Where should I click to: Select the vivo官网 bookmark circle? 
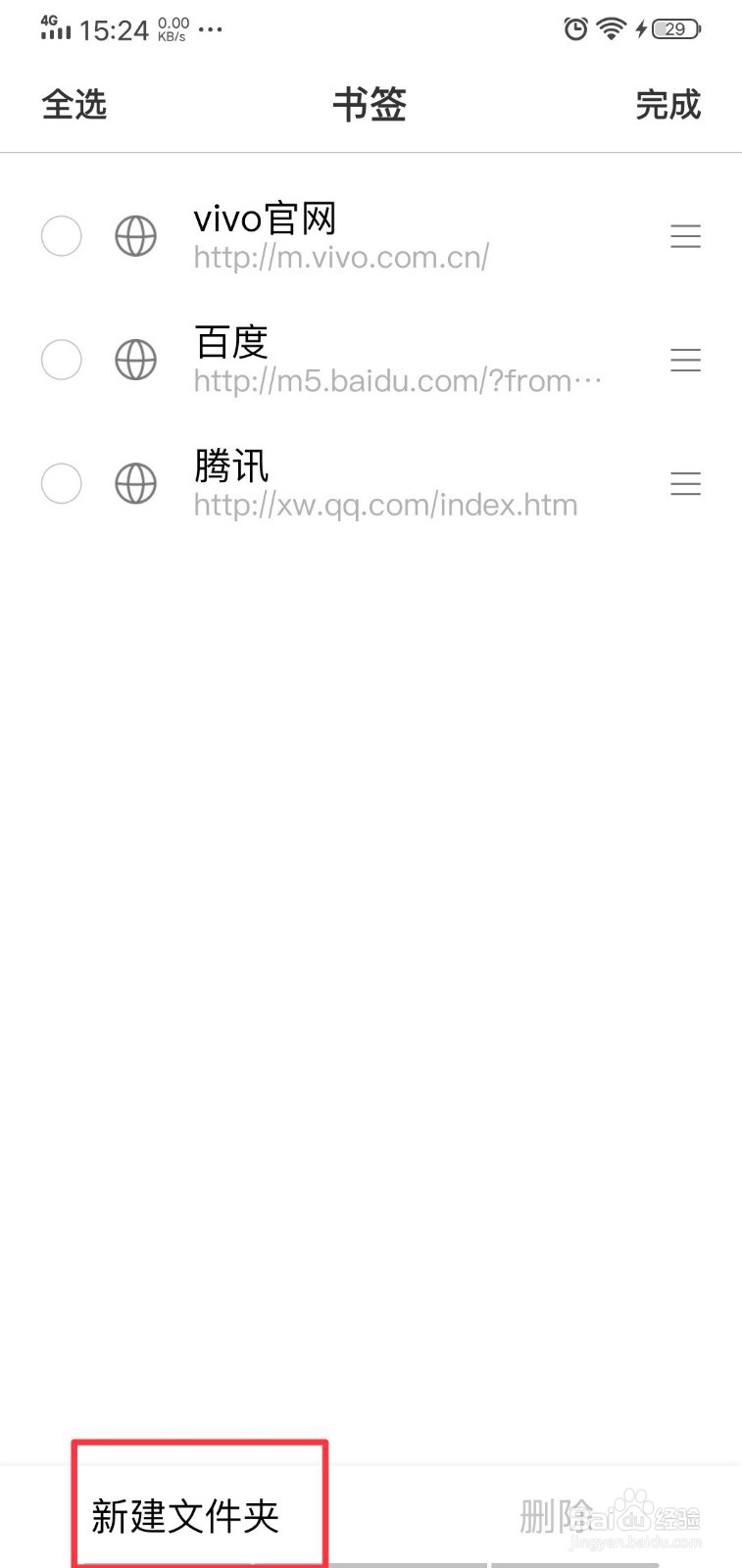pos(61,235)
